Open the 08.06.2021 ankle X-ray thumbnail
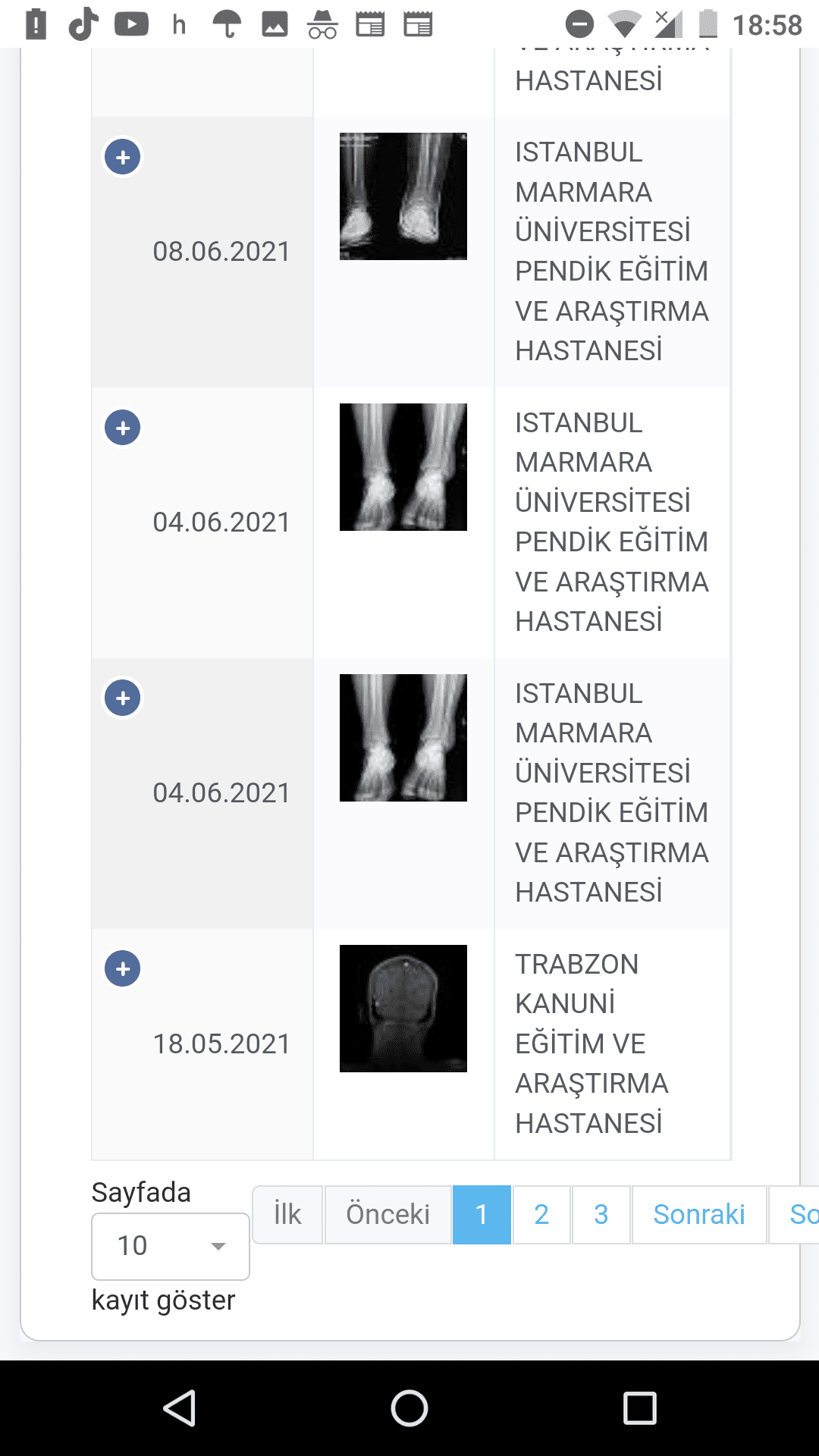 point(403,196)
